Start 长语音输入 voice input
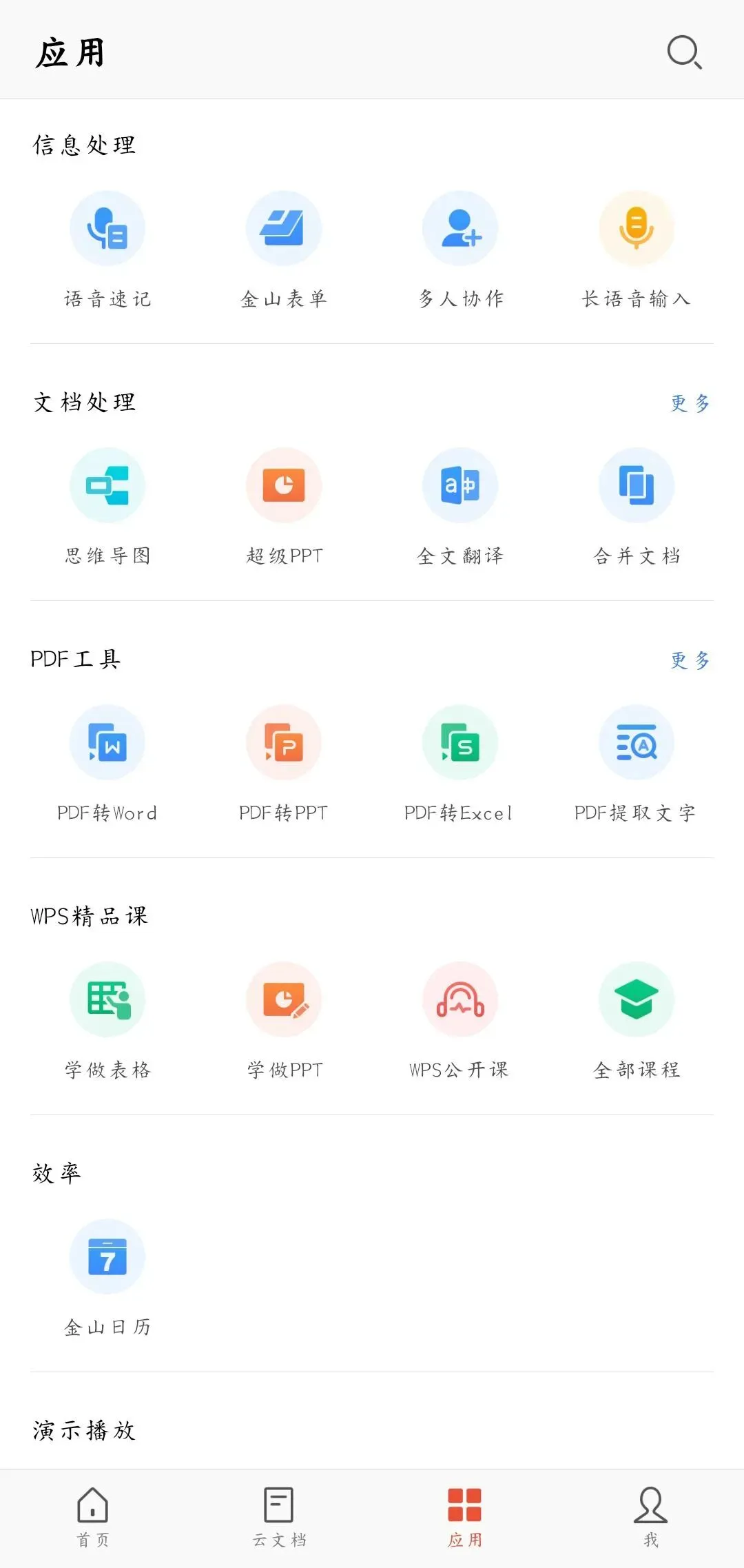Screen dimensions: 744x1568 click(637, 230)
